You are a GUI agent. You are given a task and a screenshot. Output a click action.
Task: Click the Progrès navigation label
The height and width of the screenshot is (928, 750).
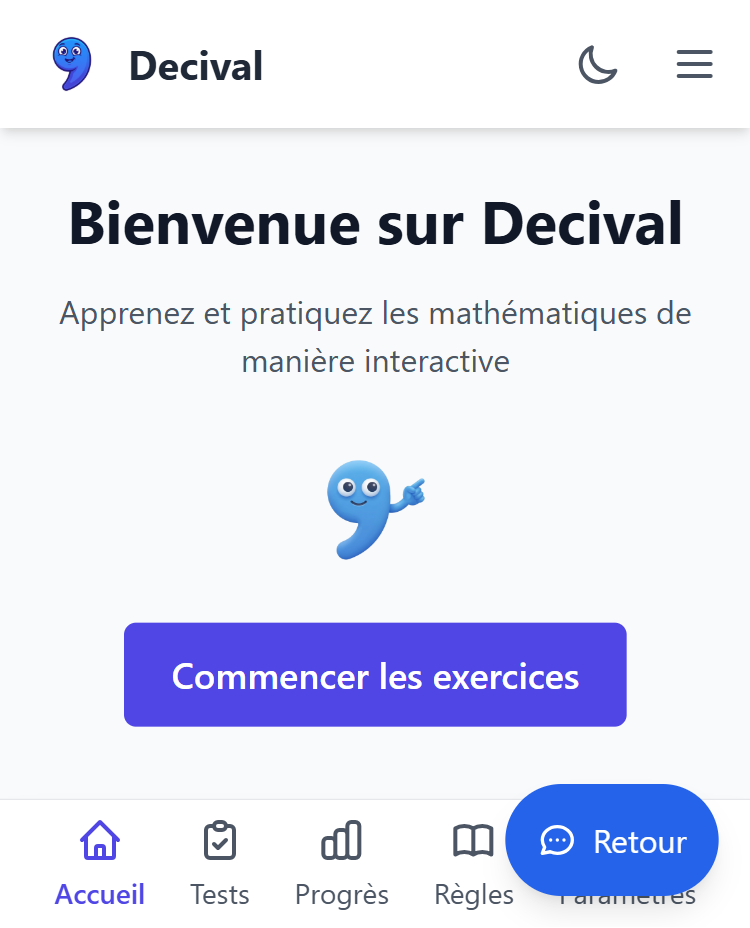[x=341, y=894]
